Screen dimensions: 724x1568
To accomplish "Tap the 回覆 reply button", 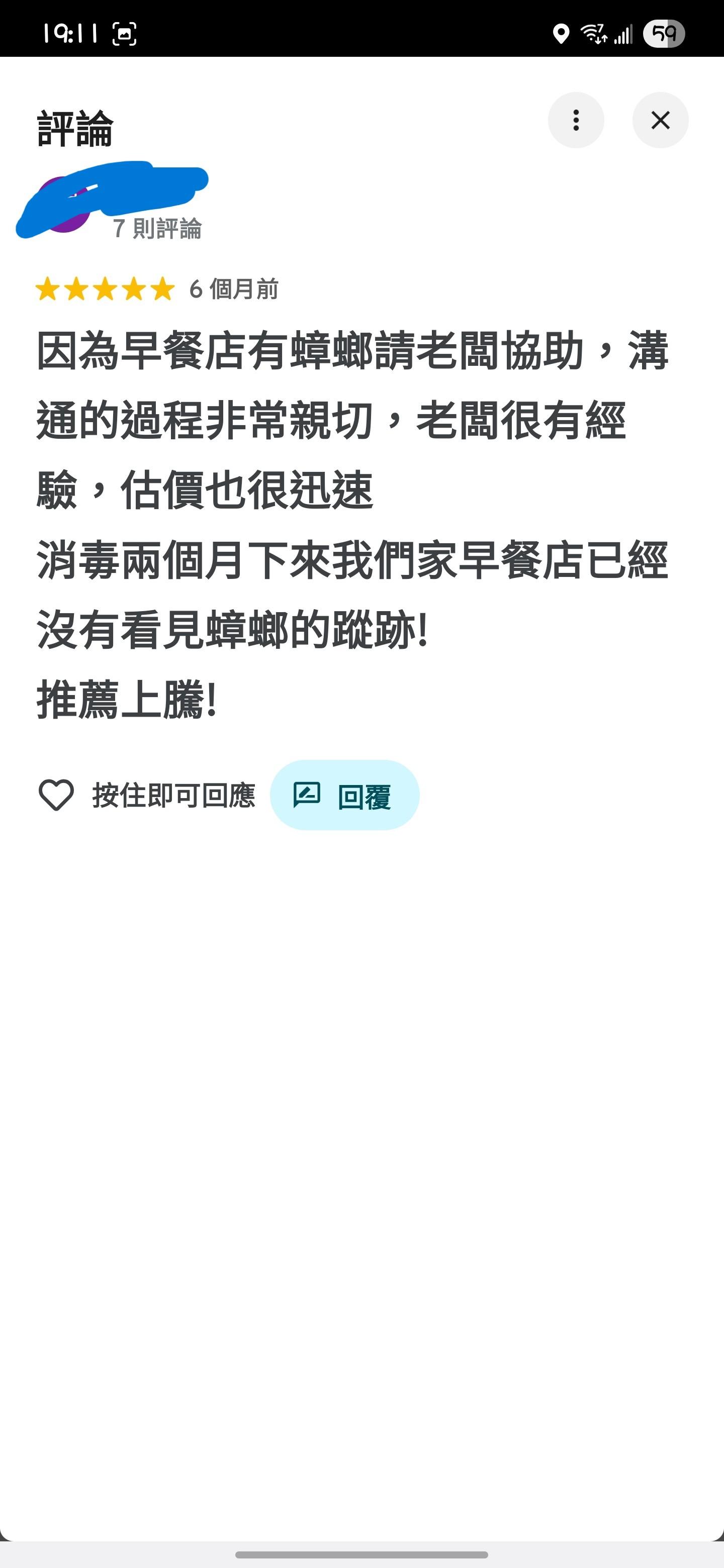I will pos(344,795).
